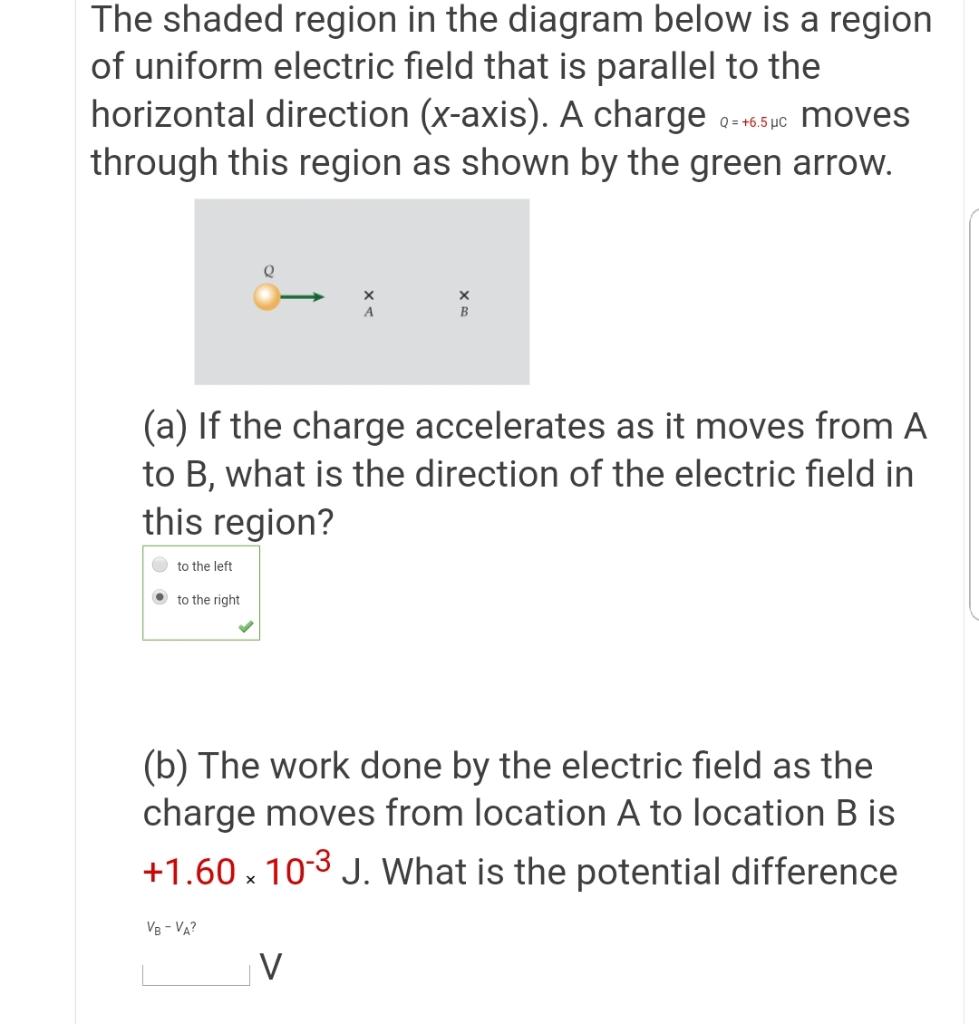The image size is (979, 1024).
Task: Click inside the answer choices box for part (a)
Action: [x=200, y=592]
